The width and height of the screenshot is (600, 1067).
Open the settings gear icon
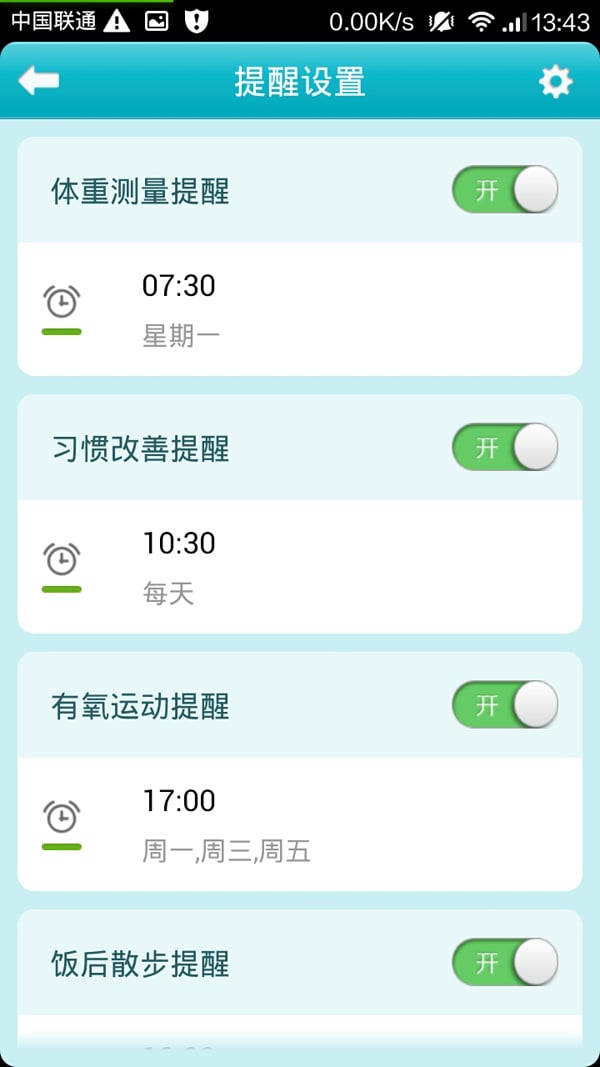click(x=555, y=81)
